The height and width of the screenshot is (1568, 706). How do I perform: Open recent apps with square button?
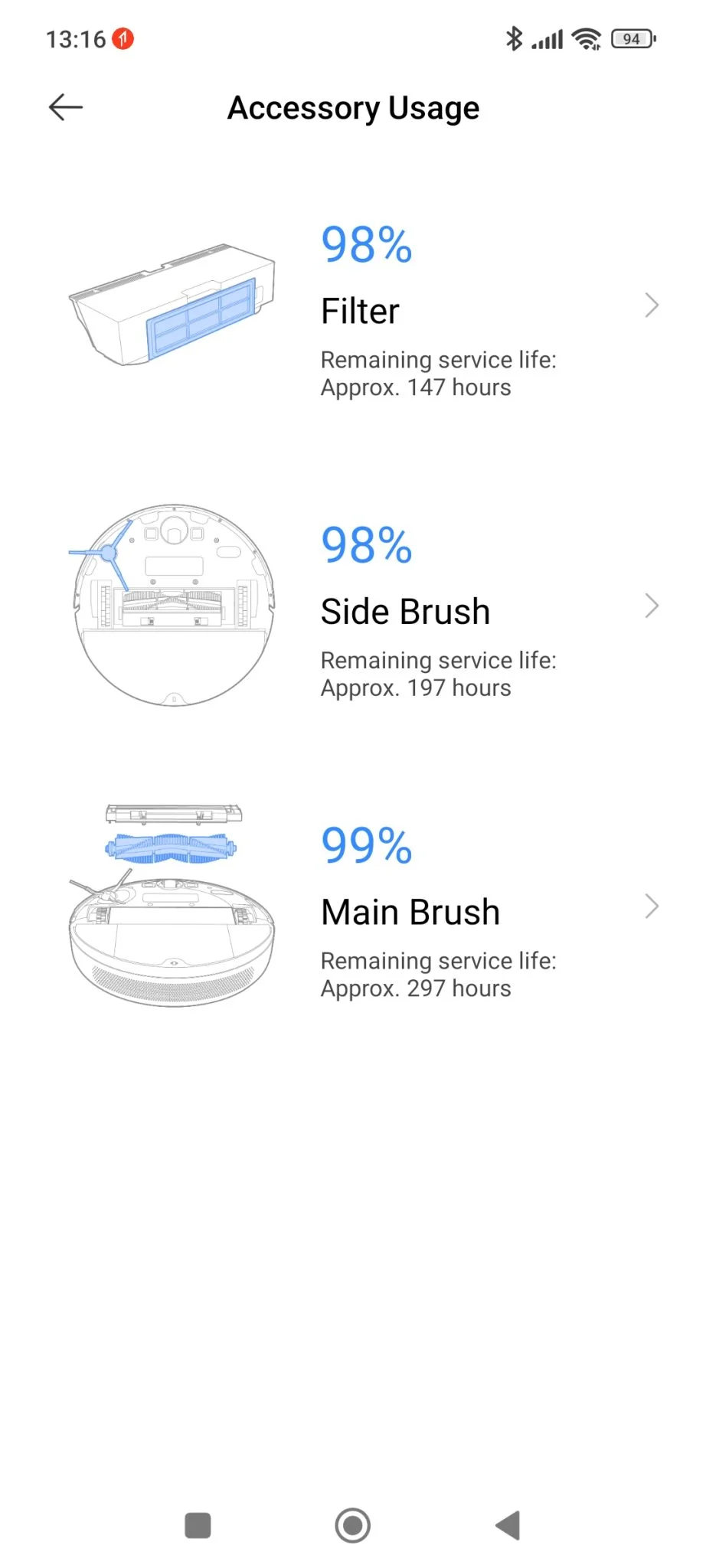[198, 1525]
